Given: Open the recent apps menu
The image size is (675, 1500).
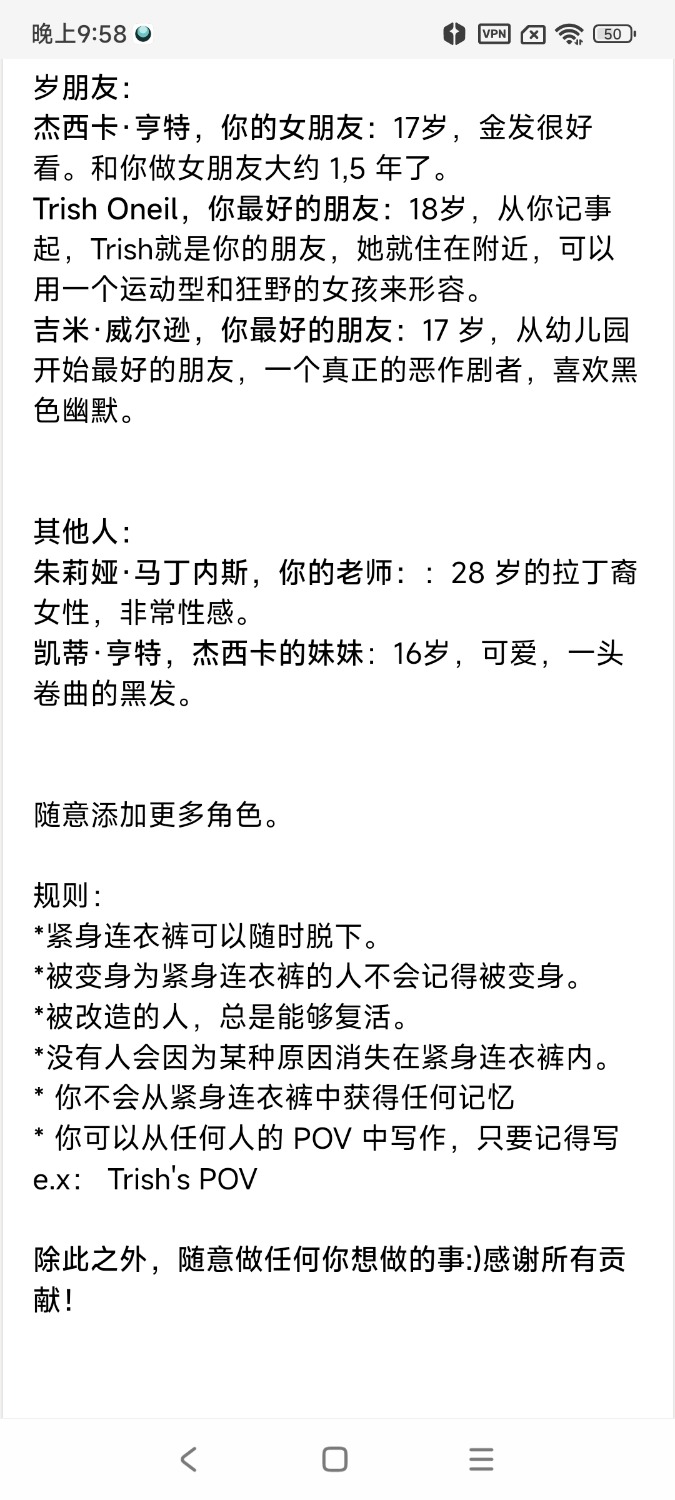Looking at the screenshot, I should click(x=481, y=1459).
